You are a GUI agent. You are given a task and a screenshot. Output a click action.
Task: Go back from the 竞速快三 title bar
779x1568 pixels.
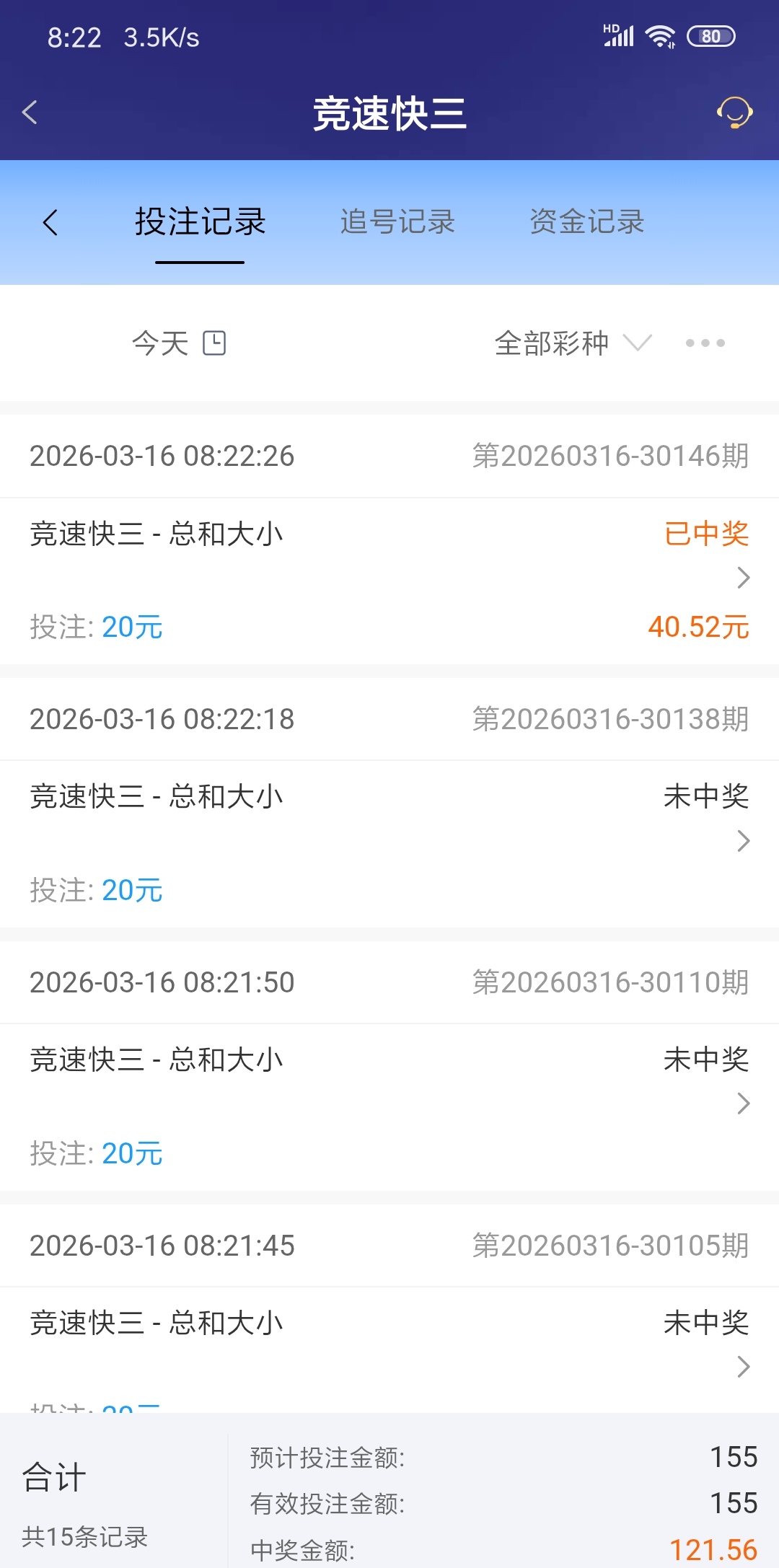[30, 113]
